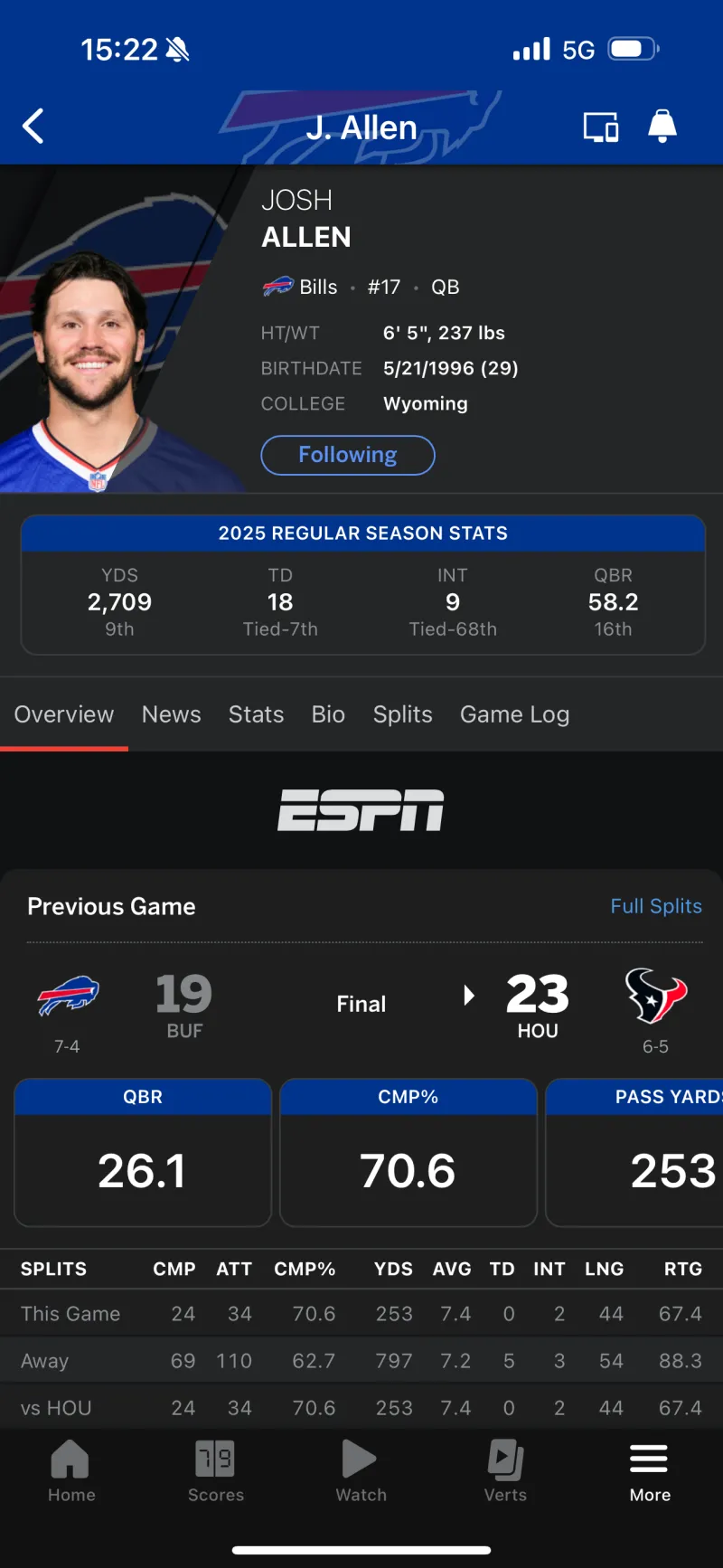
Task: Open the More menu in bottom navigation
Action: (649, 1472)
